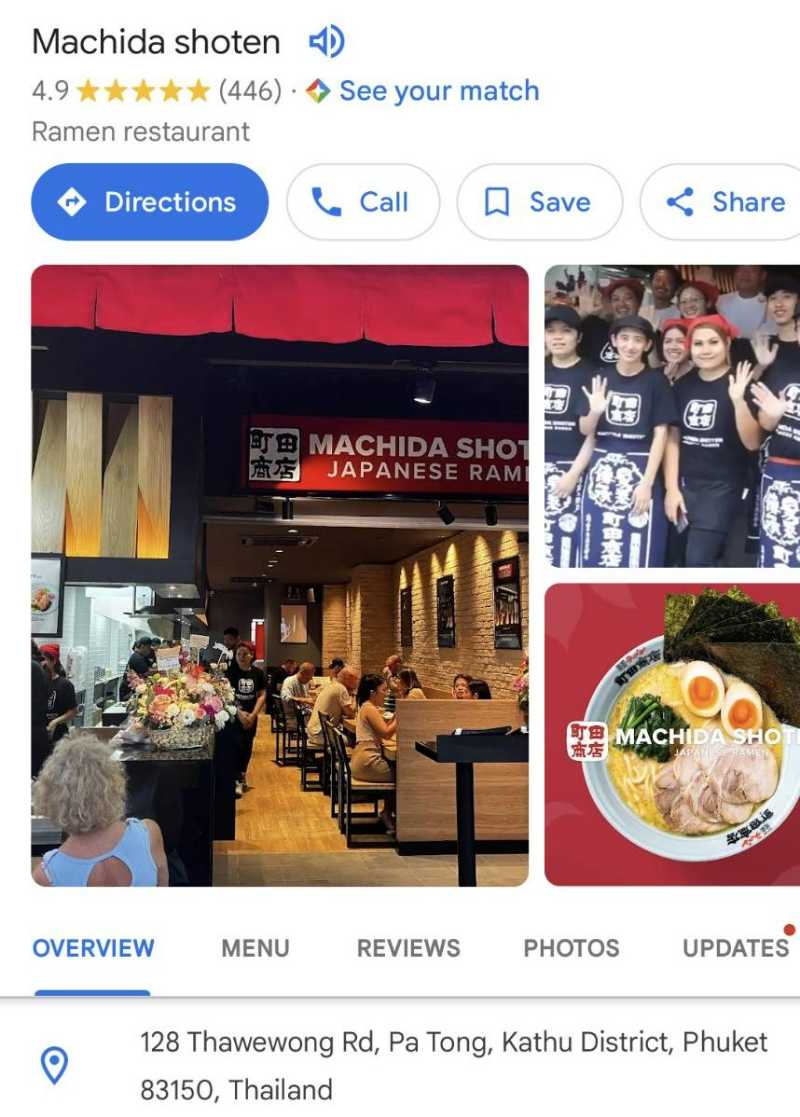Image resolution: width=800 pixels, height=1117 pixels.
Task: Open the See your match link
Action: click(438, 91)
